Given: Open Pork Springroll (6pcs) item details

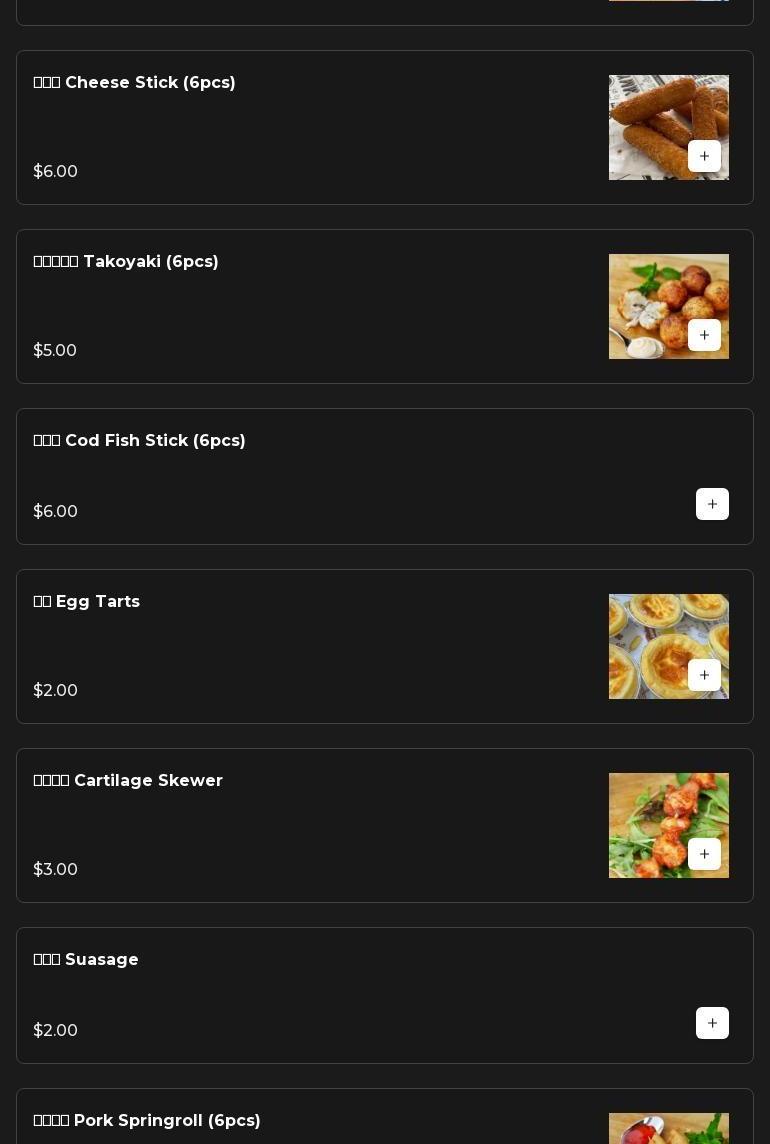Looking at the screenshot, I should (x=147, y=1121).
